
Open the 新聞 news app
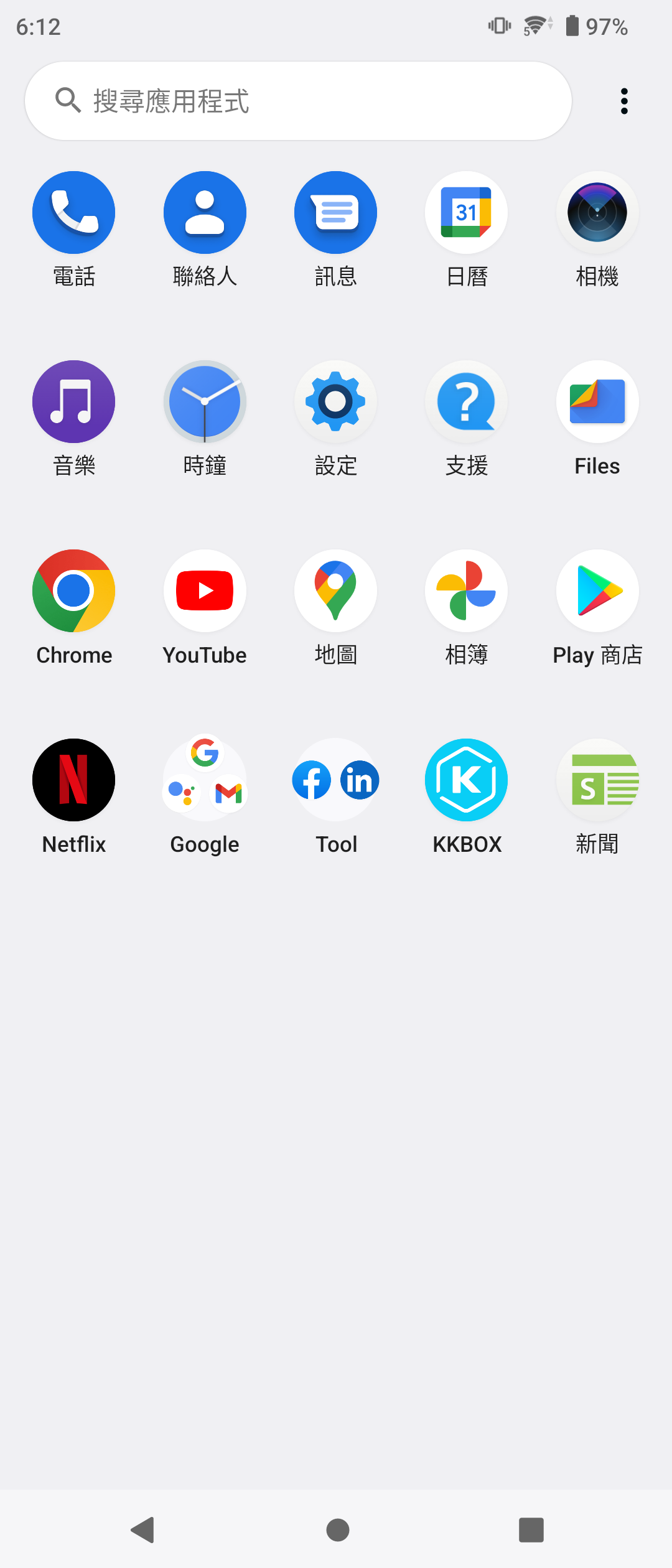(597, 780)
